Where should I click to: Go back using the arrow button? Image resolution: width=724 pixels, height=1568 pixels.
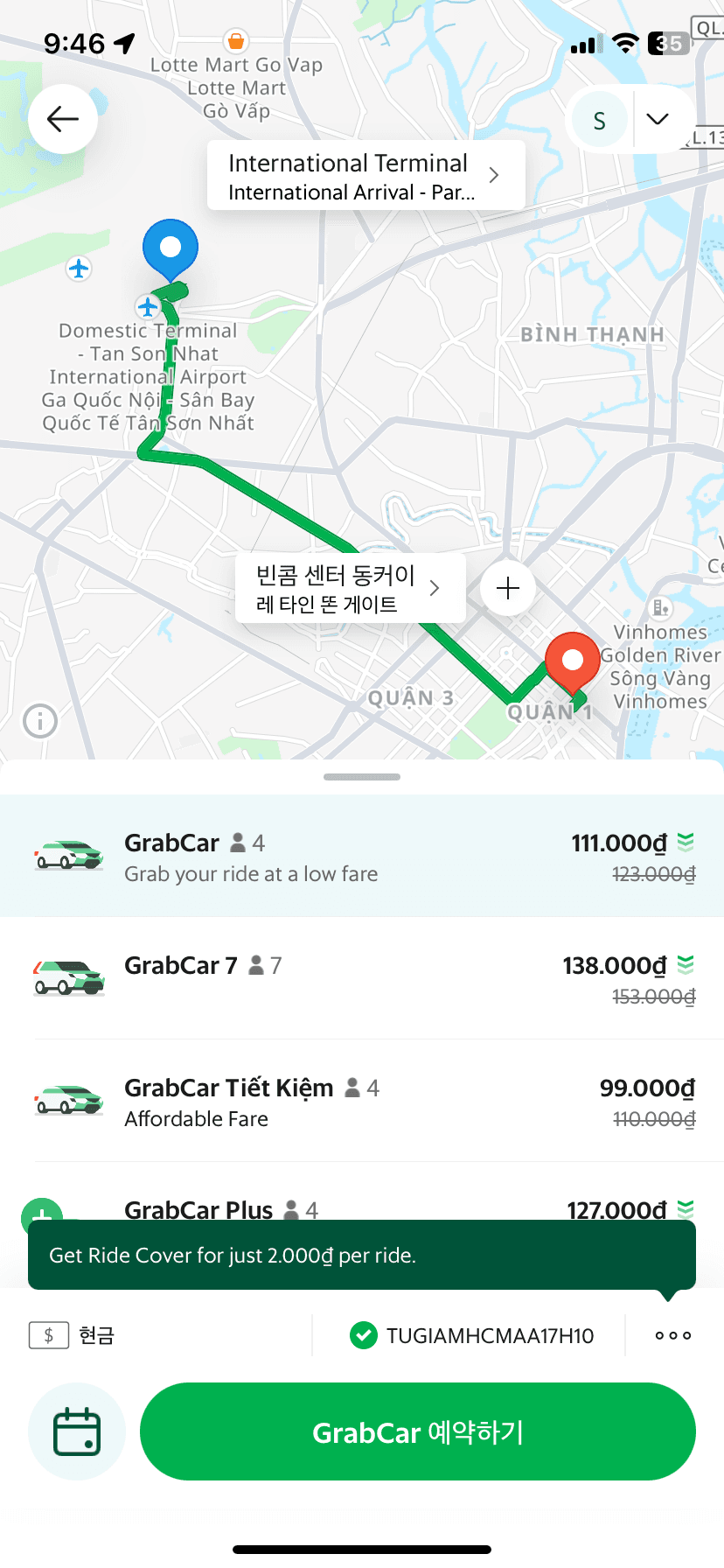click(x=63, y=119)
